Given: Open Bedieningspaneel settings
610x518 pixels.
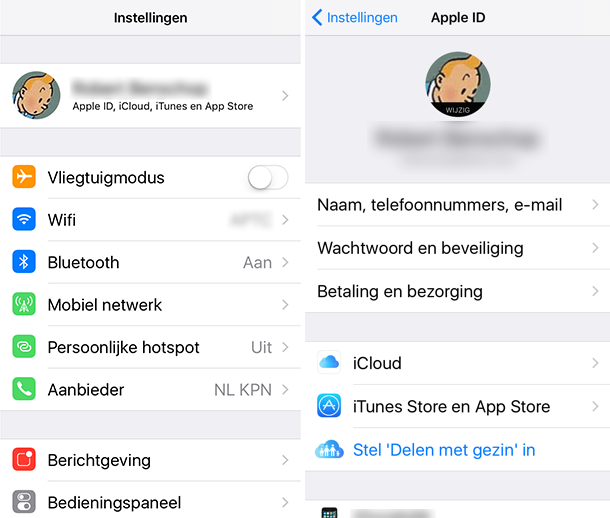Looking at the screenshot, I should (150, 502).
